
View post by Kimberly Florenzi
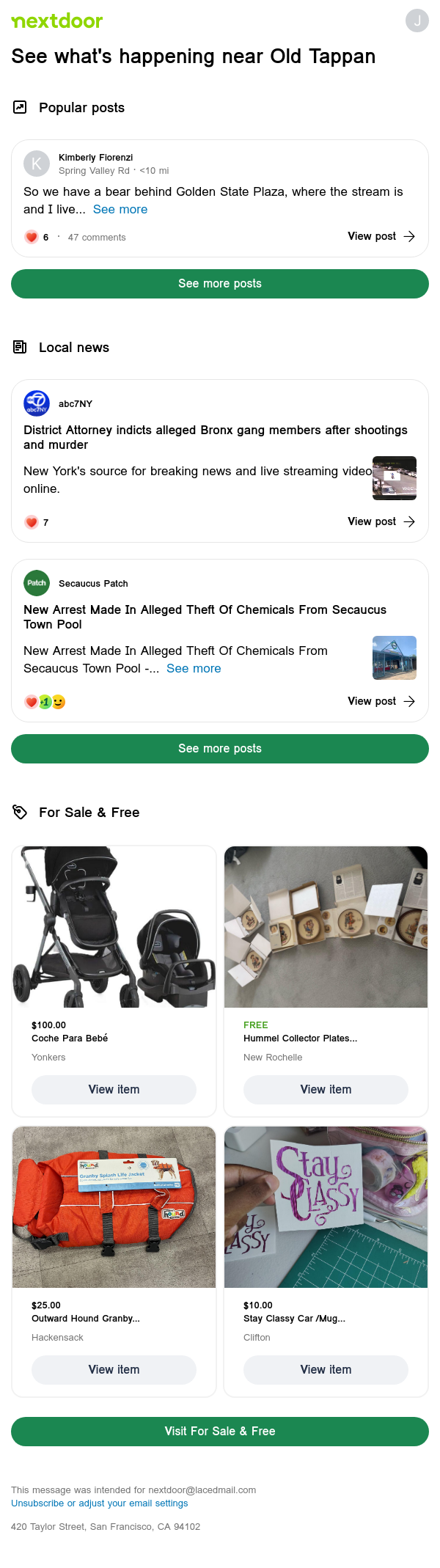click(x=381, y=236)
